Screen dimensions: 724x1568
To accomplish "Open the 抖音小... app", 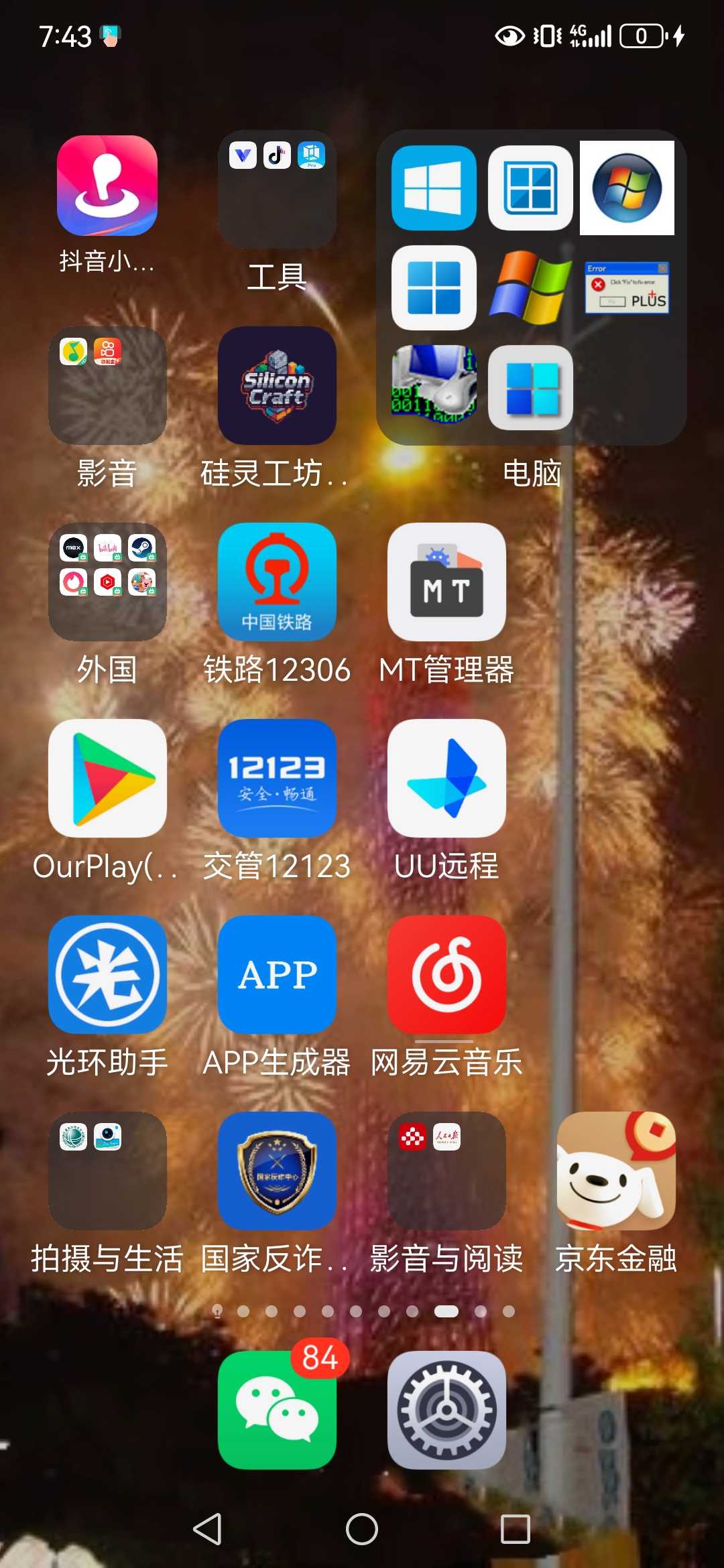I will point(107,186).
